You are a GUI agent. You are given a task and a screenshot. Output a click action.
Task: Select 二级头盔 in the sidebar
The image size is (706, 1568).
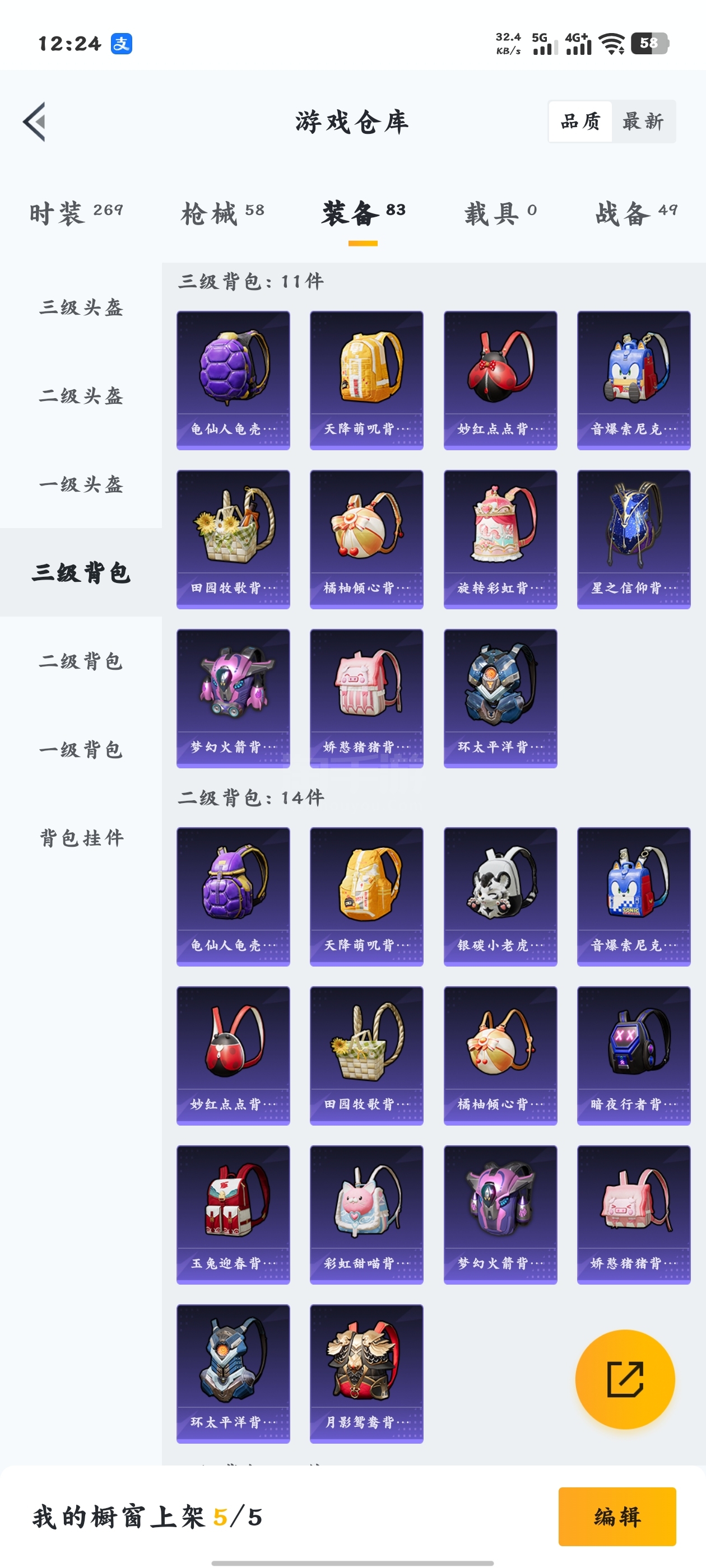coord(81,396)
